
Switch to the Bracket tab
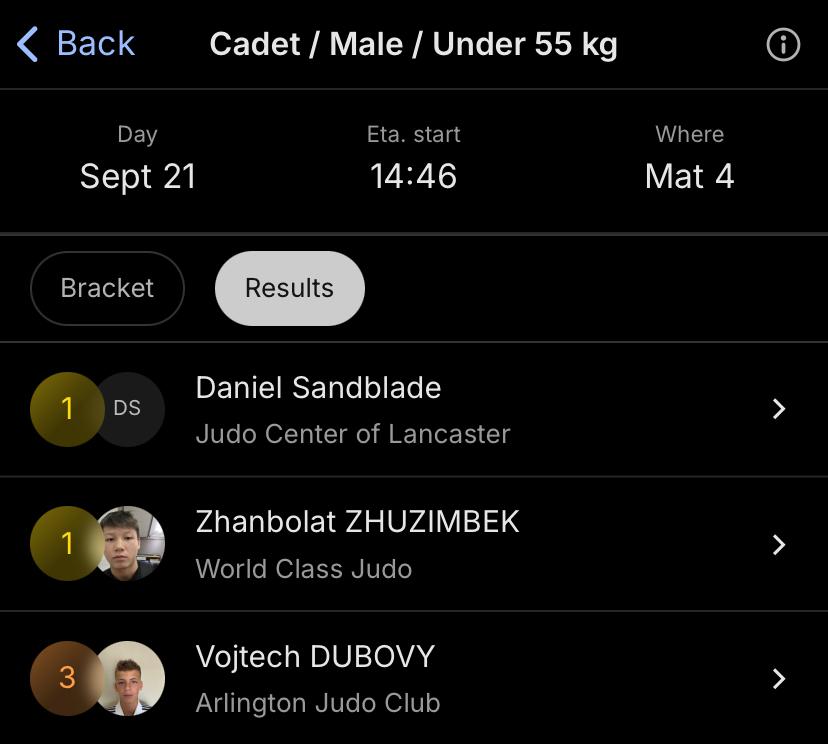pyautogui.click(x=108, y=288)
